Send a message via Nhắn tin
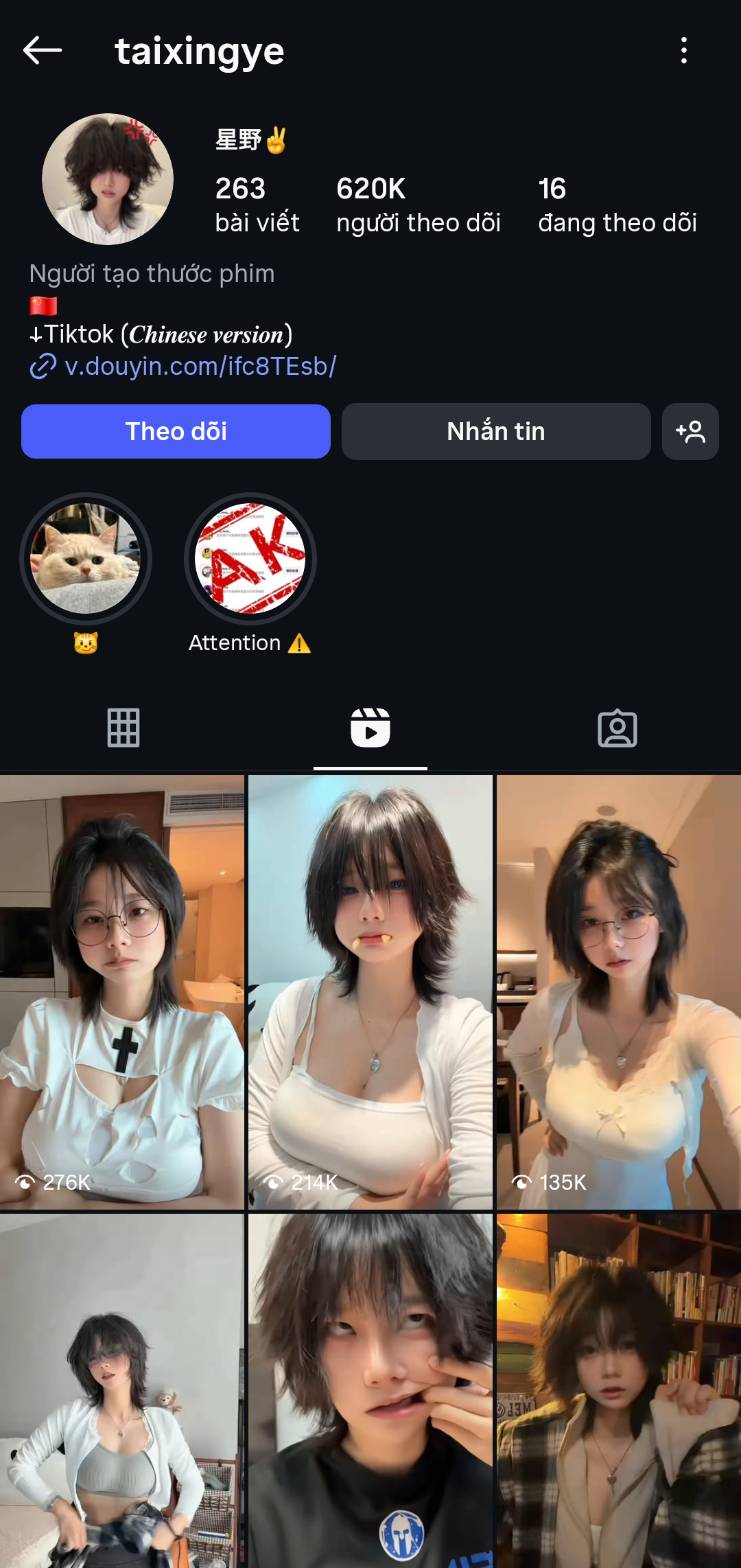This screenshot has height=1568, width=741. (495, 431)
